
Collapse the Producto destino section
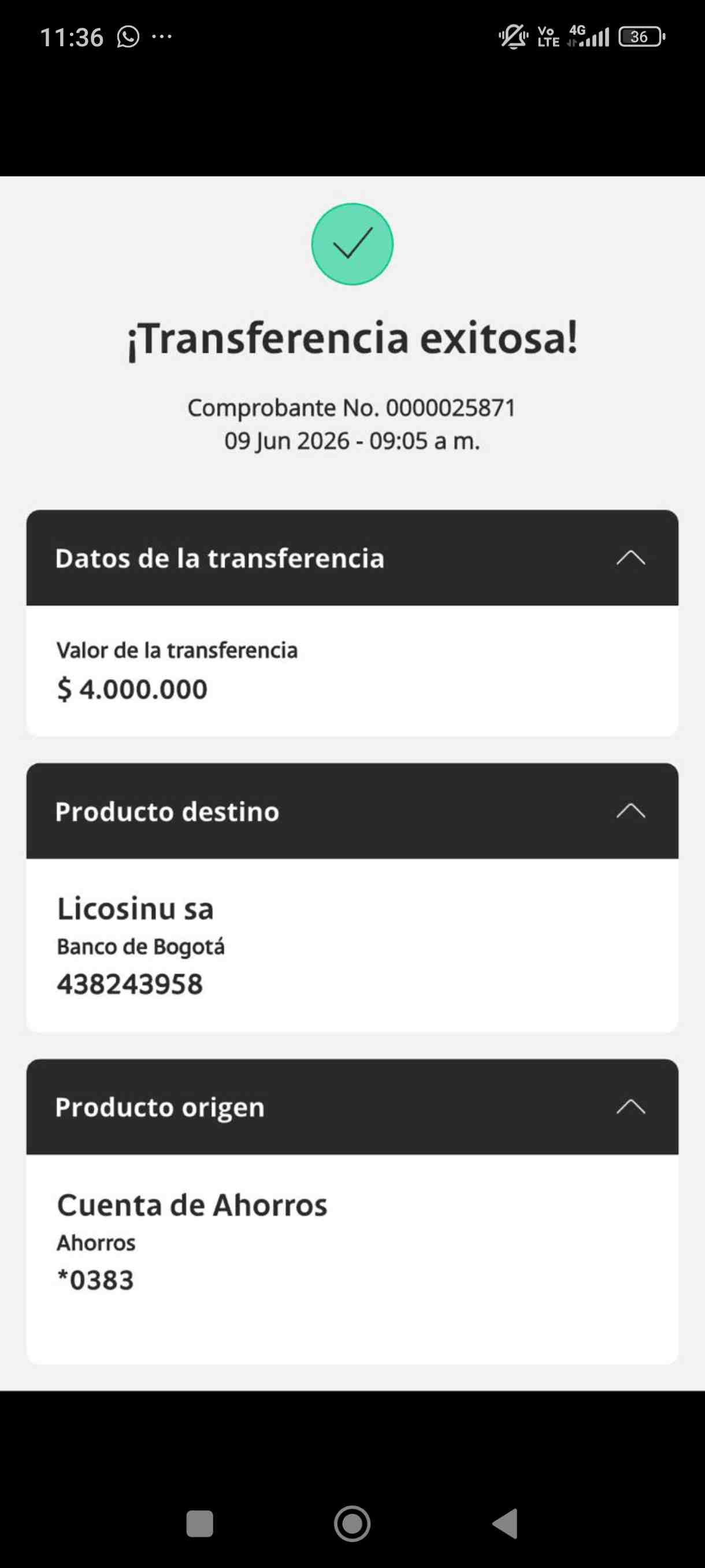click(630, 811)
